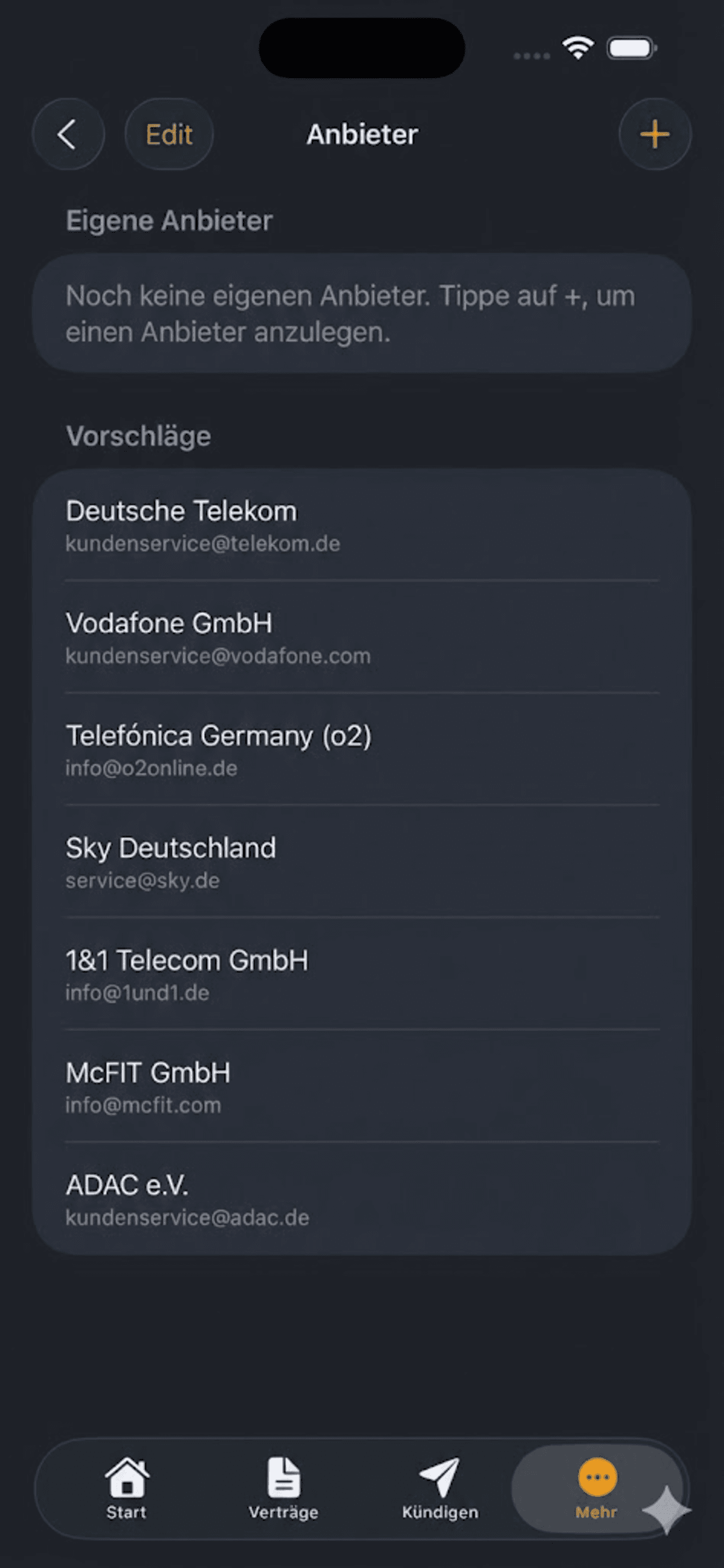Tap the empty Eigene Anbieter placeholder box
Viewport: 724px width, 1568px height.
coord(362,313)
